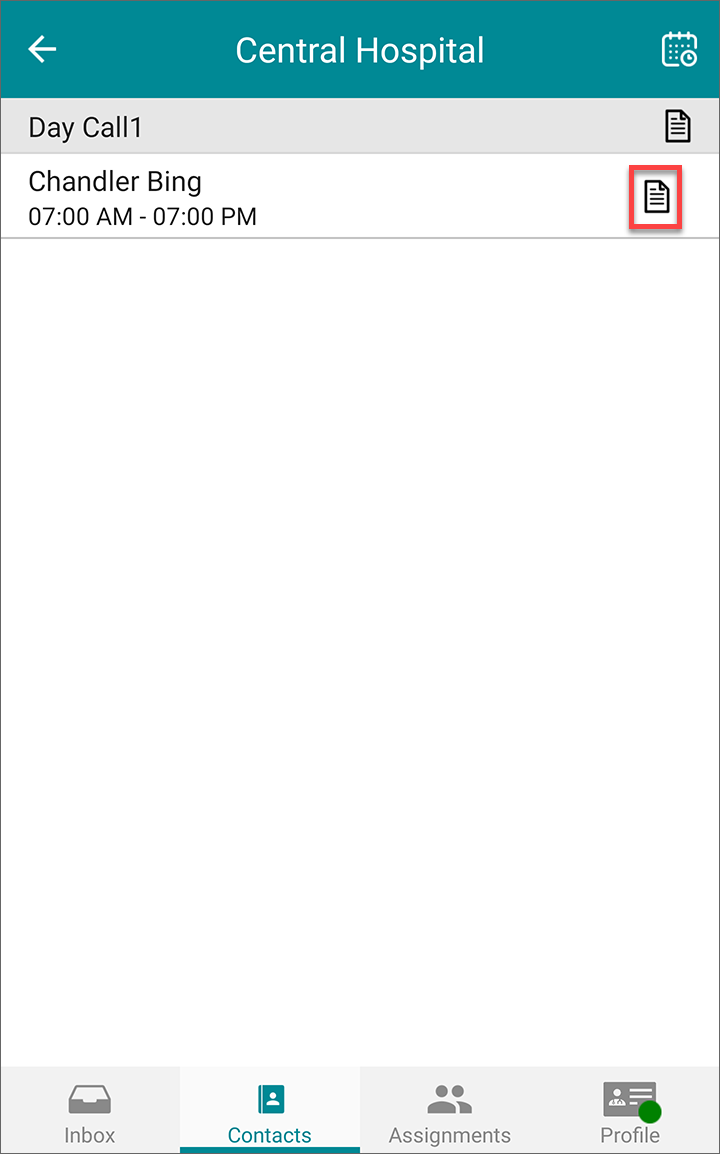720x1154 pixels.
Task: Open Chandler Bing's contact row
Action: [x=360, y=197]
